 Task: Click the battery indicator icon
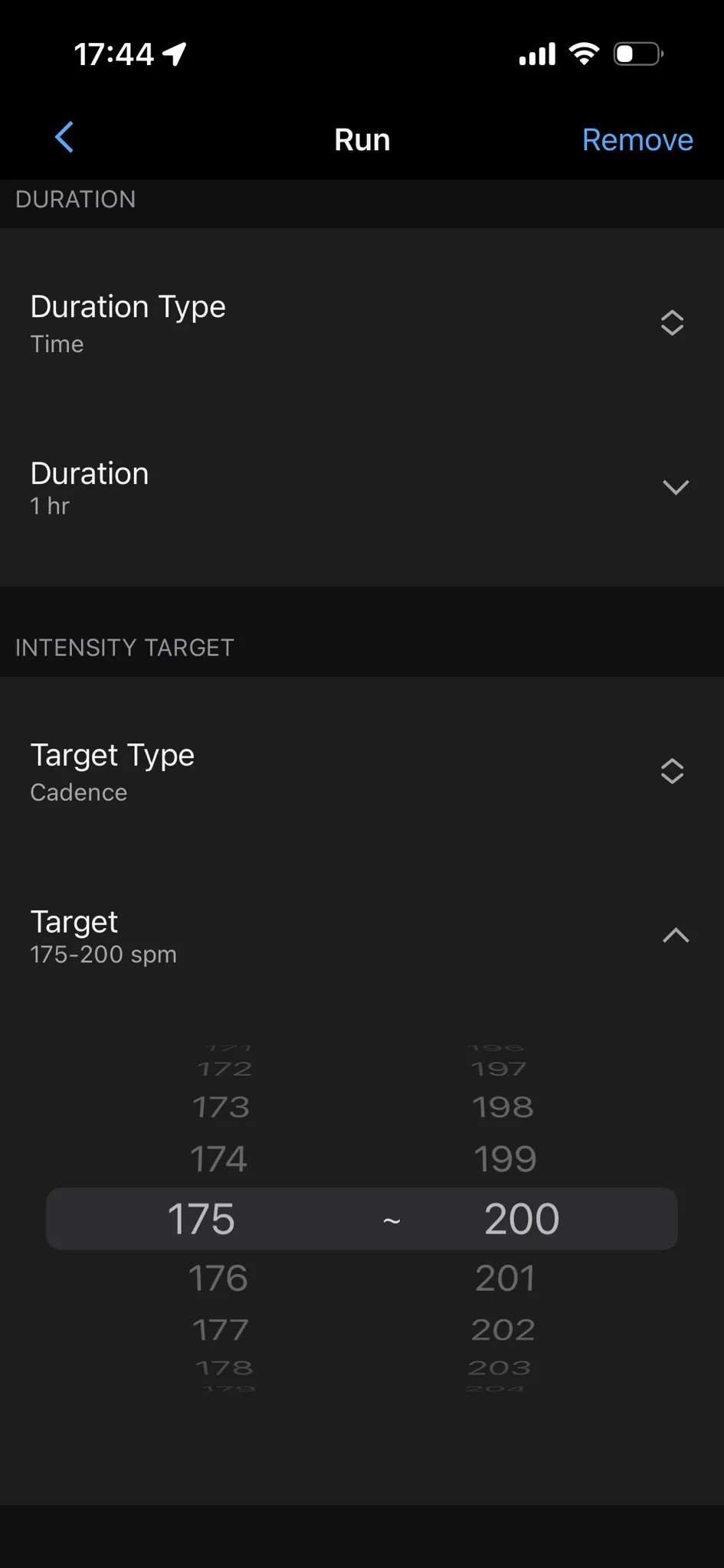[x=637, y=53]
